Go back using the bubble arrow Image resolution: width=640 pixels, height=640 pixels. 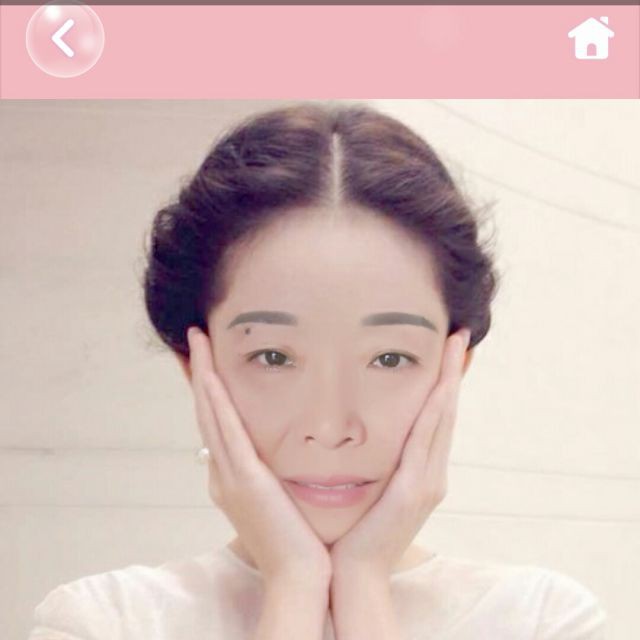64,40
